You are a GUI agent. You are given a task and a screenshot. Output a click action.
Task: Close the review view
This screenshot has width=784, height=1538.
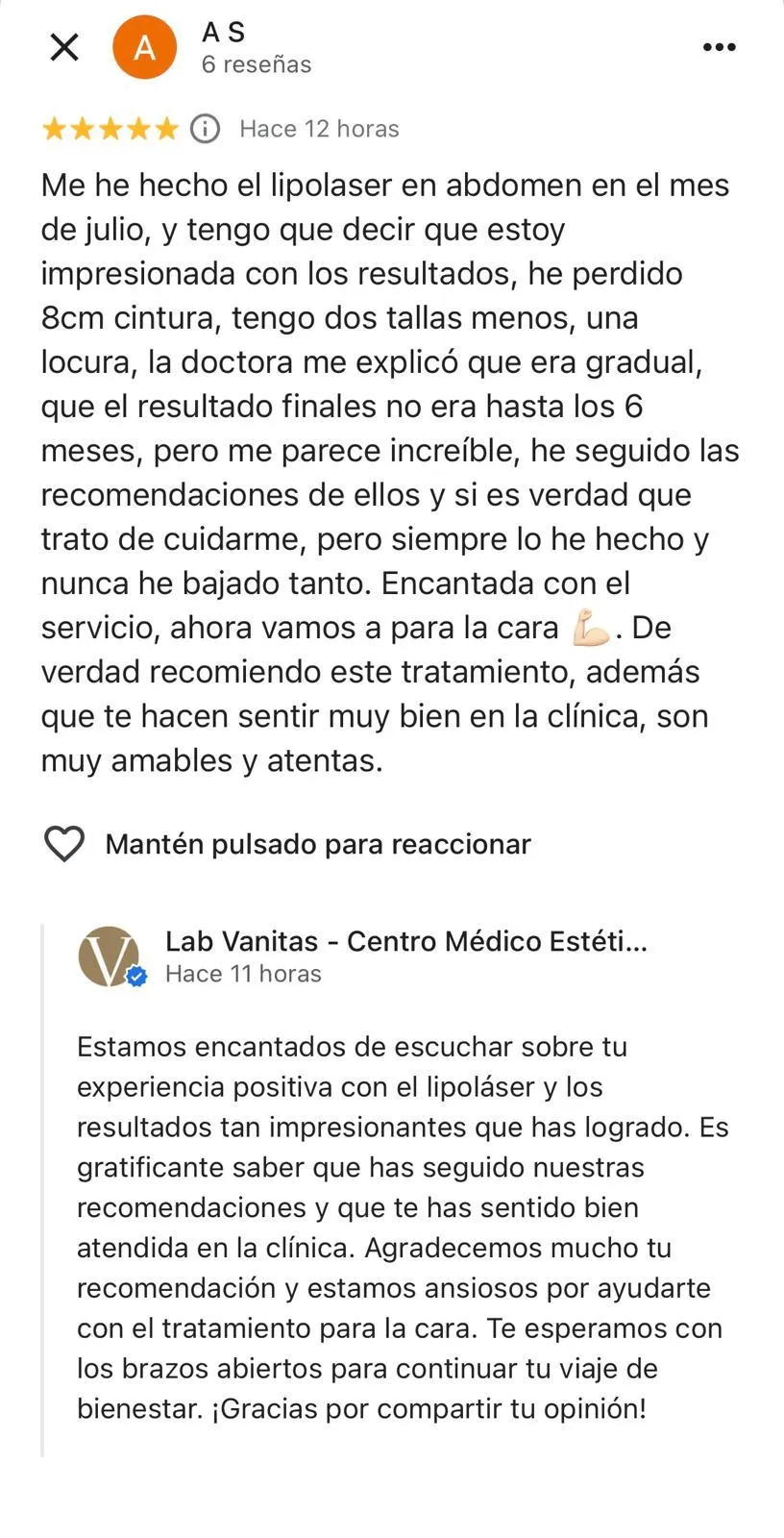coord(64,47)
